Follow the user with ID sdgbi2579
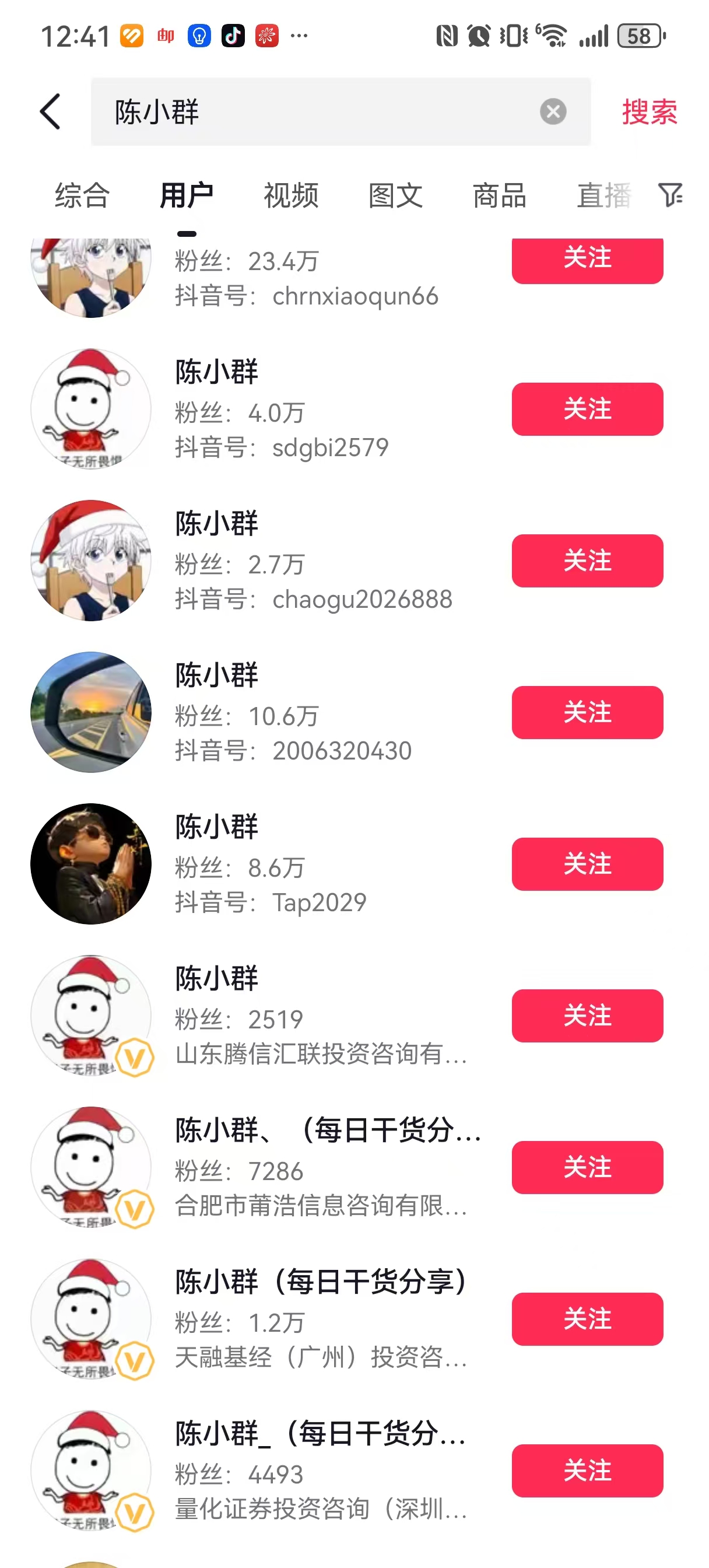The height and width of the screenshot is (1568, 709). 587,409
